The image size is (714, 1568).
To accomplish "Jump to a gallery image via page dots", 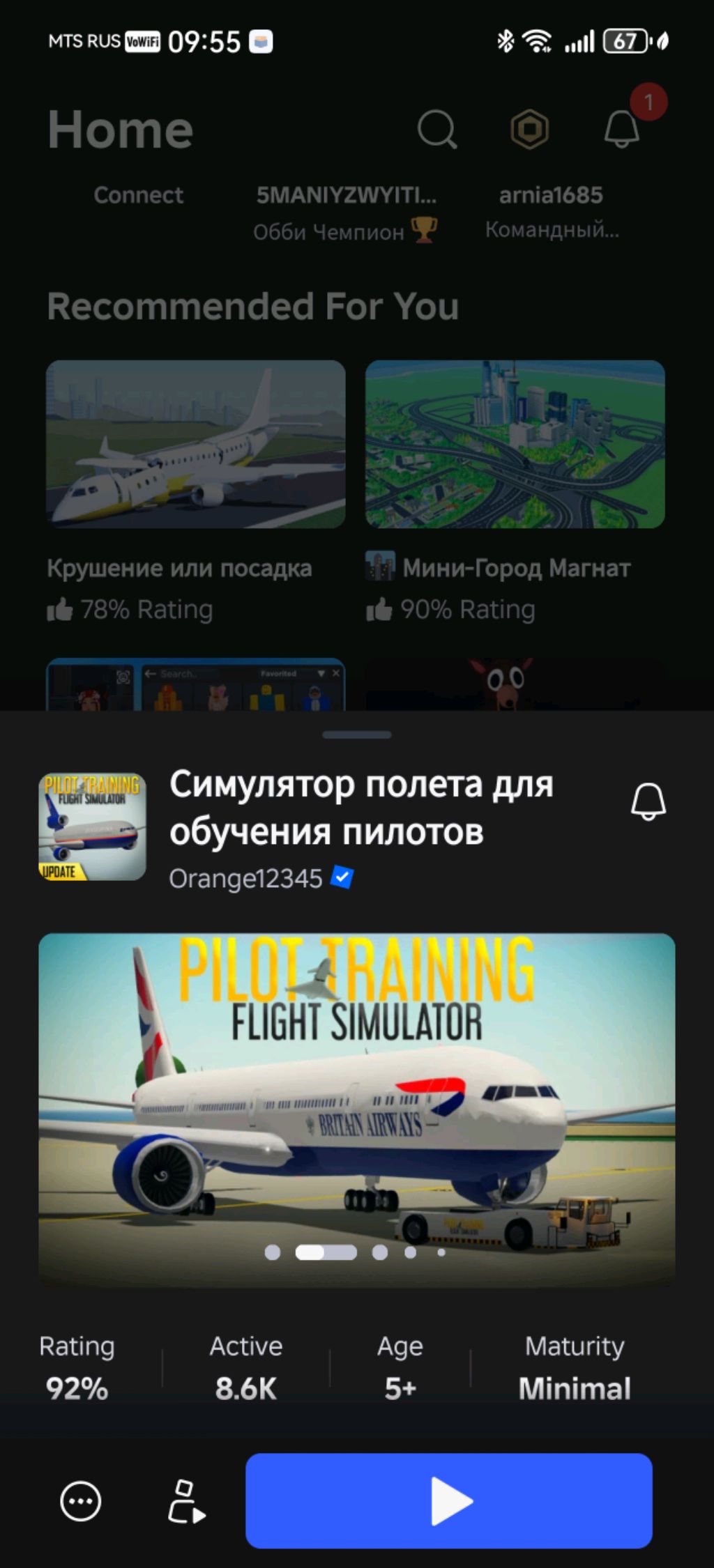I will click(x=379, y=1252).
